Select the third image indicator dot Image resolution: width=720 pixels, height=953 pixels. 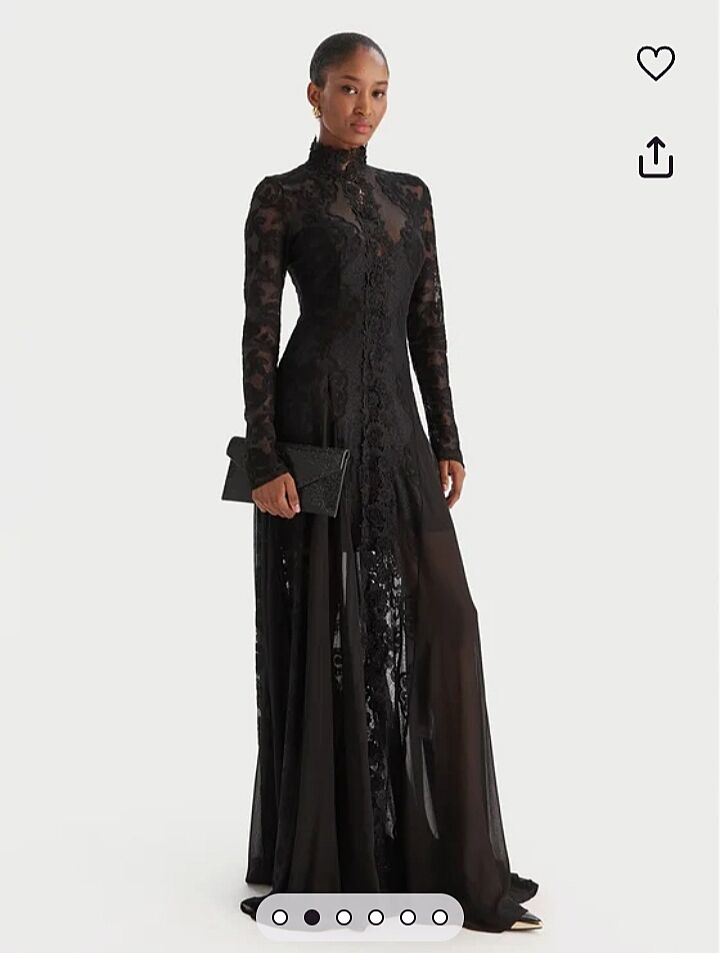click(x=344, y=917)
